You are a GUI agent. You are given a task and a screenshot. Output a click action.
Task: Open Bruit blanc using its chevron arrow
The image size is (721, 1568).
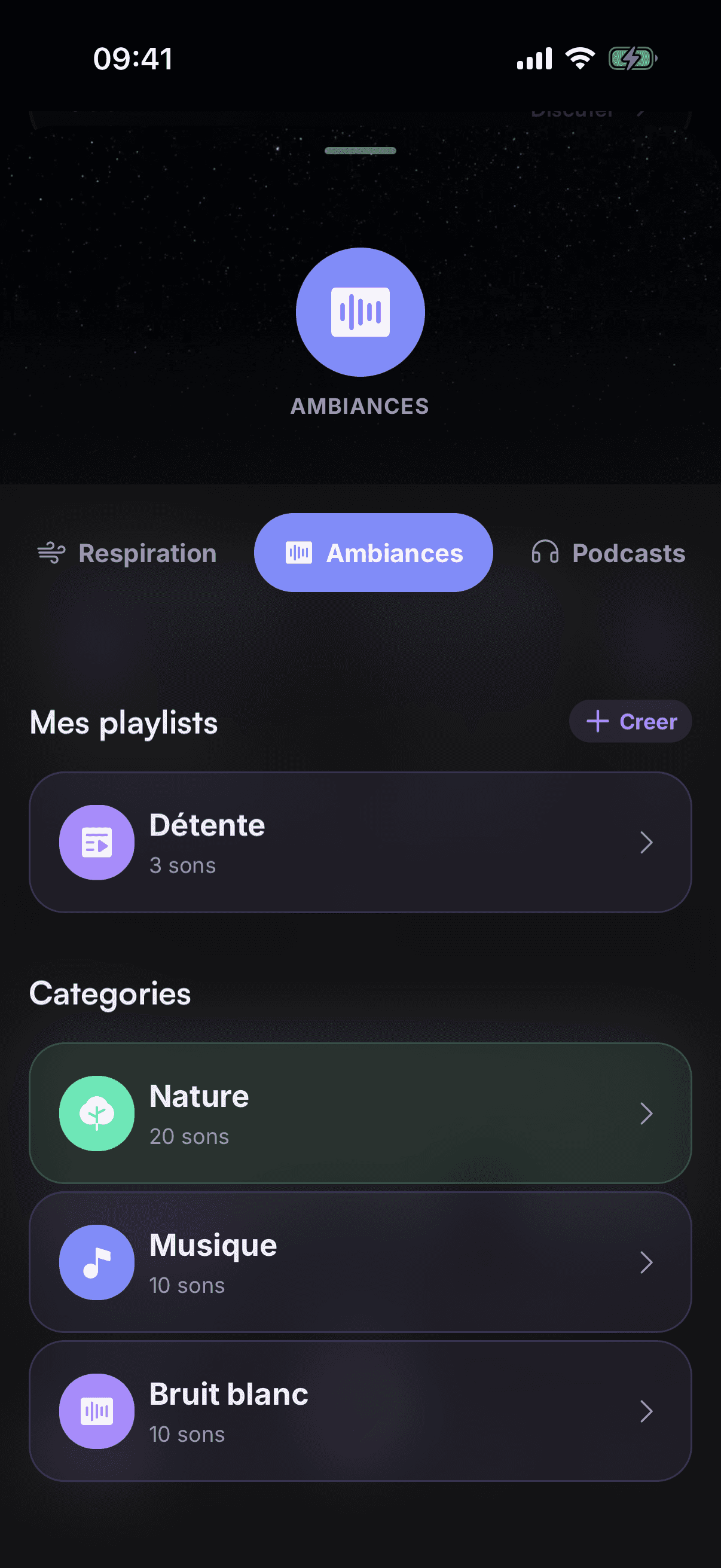tap(647, 1412)
